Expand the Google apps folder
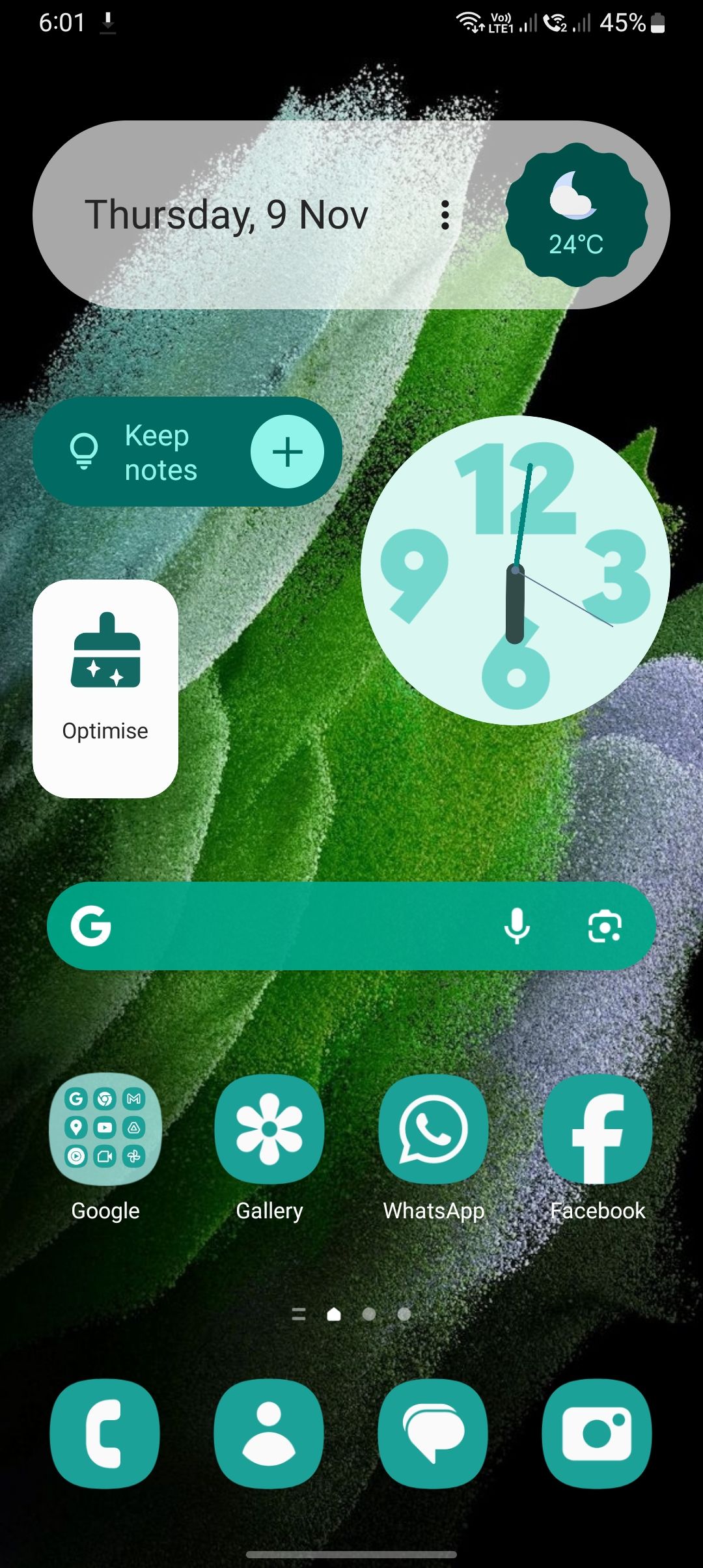703x1568 pixels. tap(105, 1131)
